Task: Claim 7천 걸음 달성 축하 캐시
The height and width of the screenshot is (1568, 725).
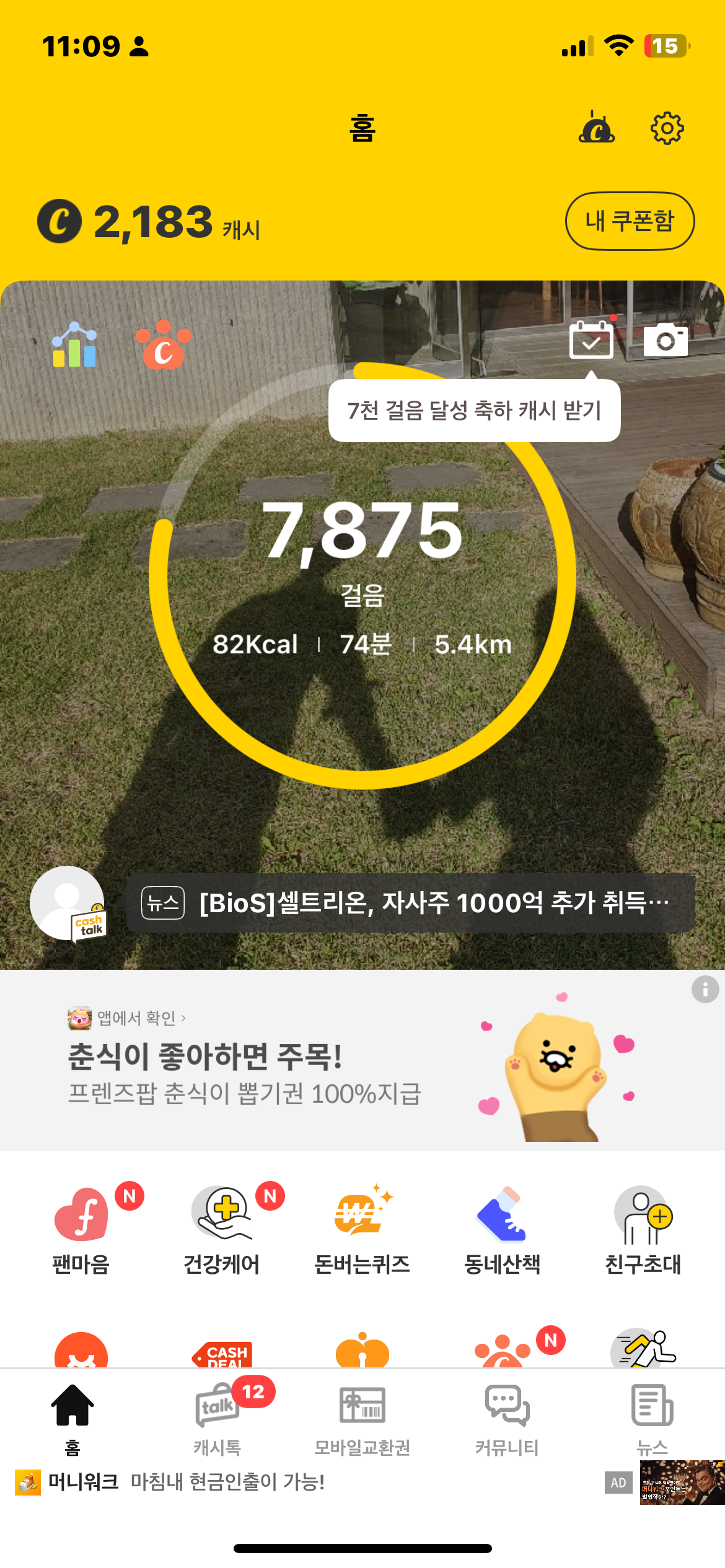Action: pos(474,411)
